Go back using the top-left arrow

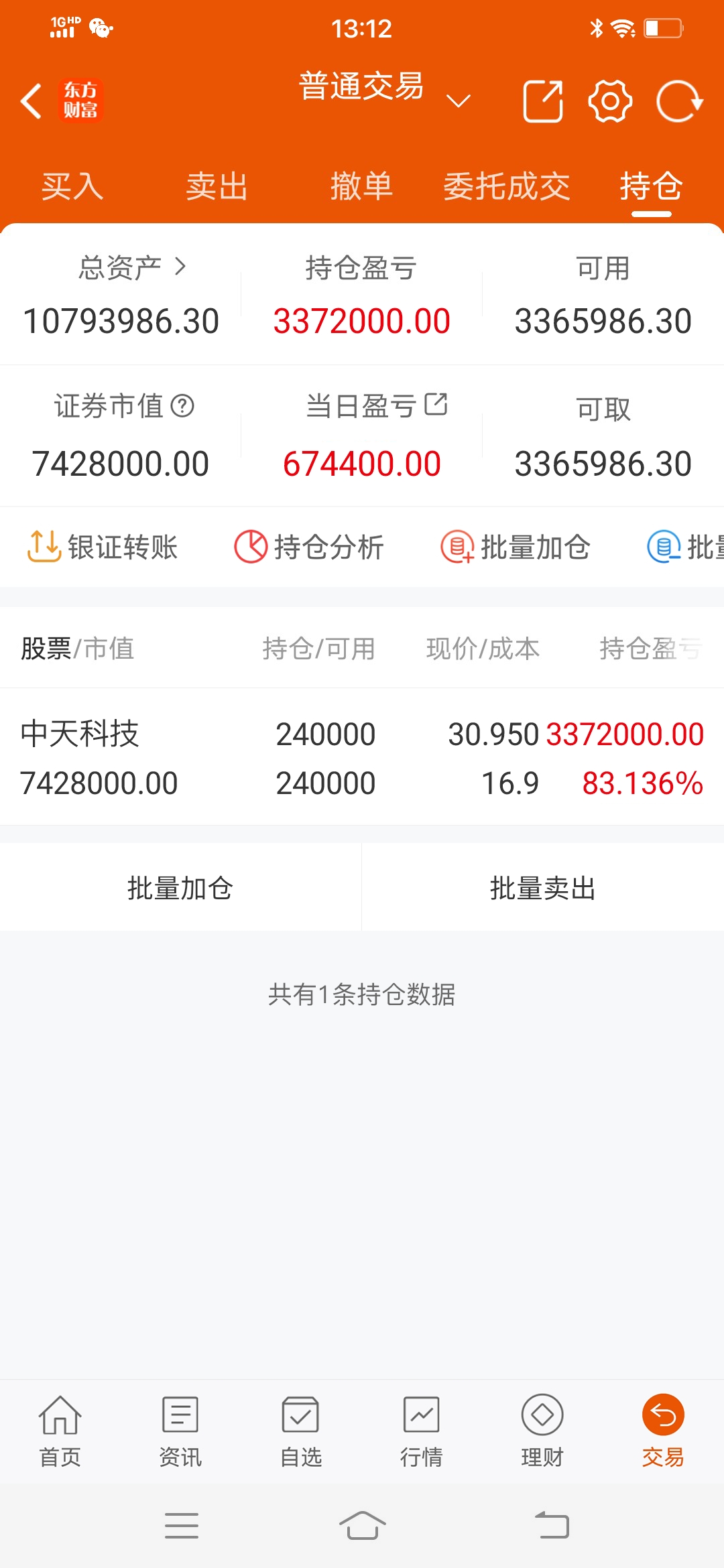point(32,101)
